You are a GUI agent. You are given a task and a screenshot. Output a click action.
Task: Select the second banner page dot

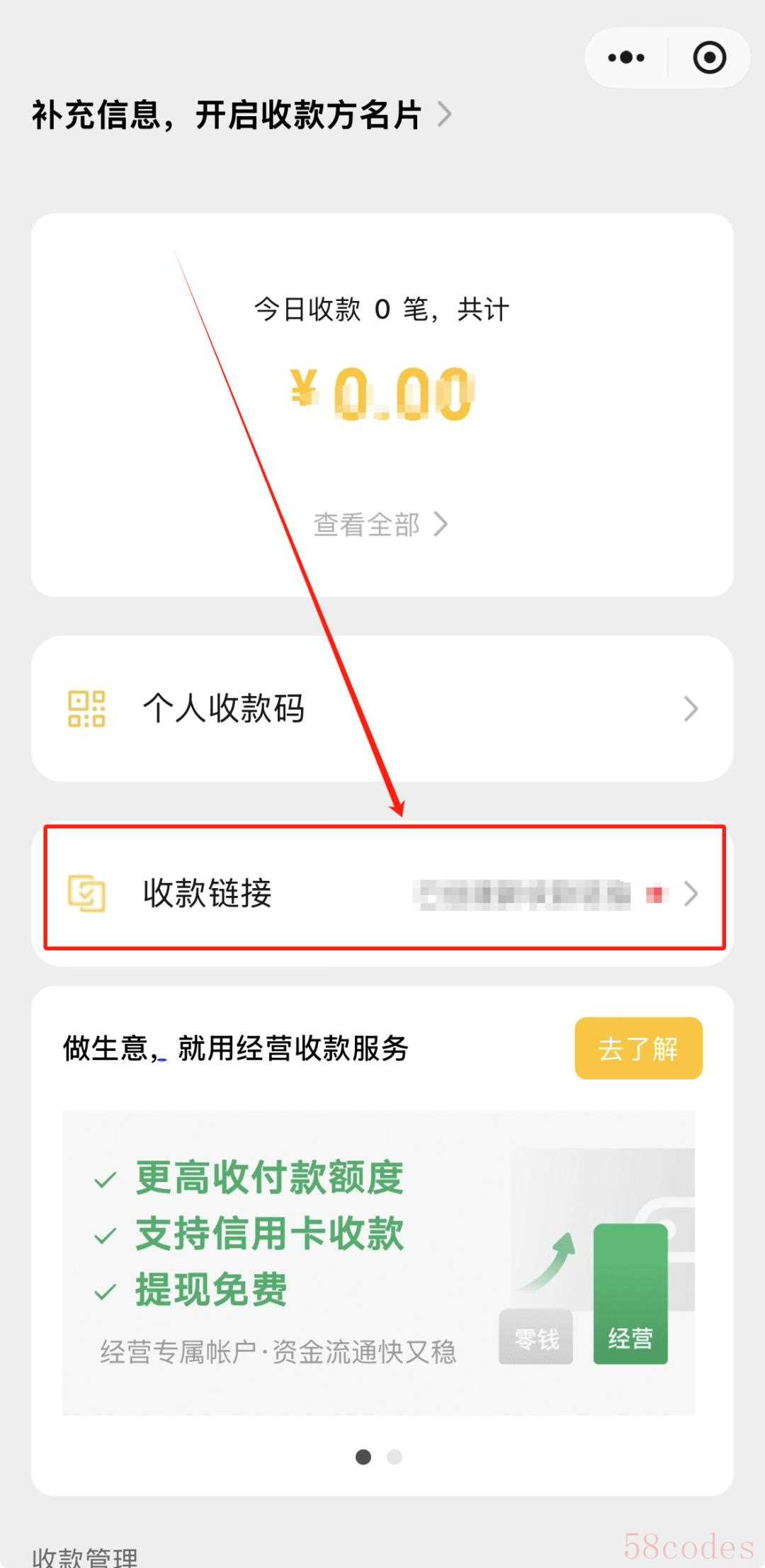tap(395, 1457)
